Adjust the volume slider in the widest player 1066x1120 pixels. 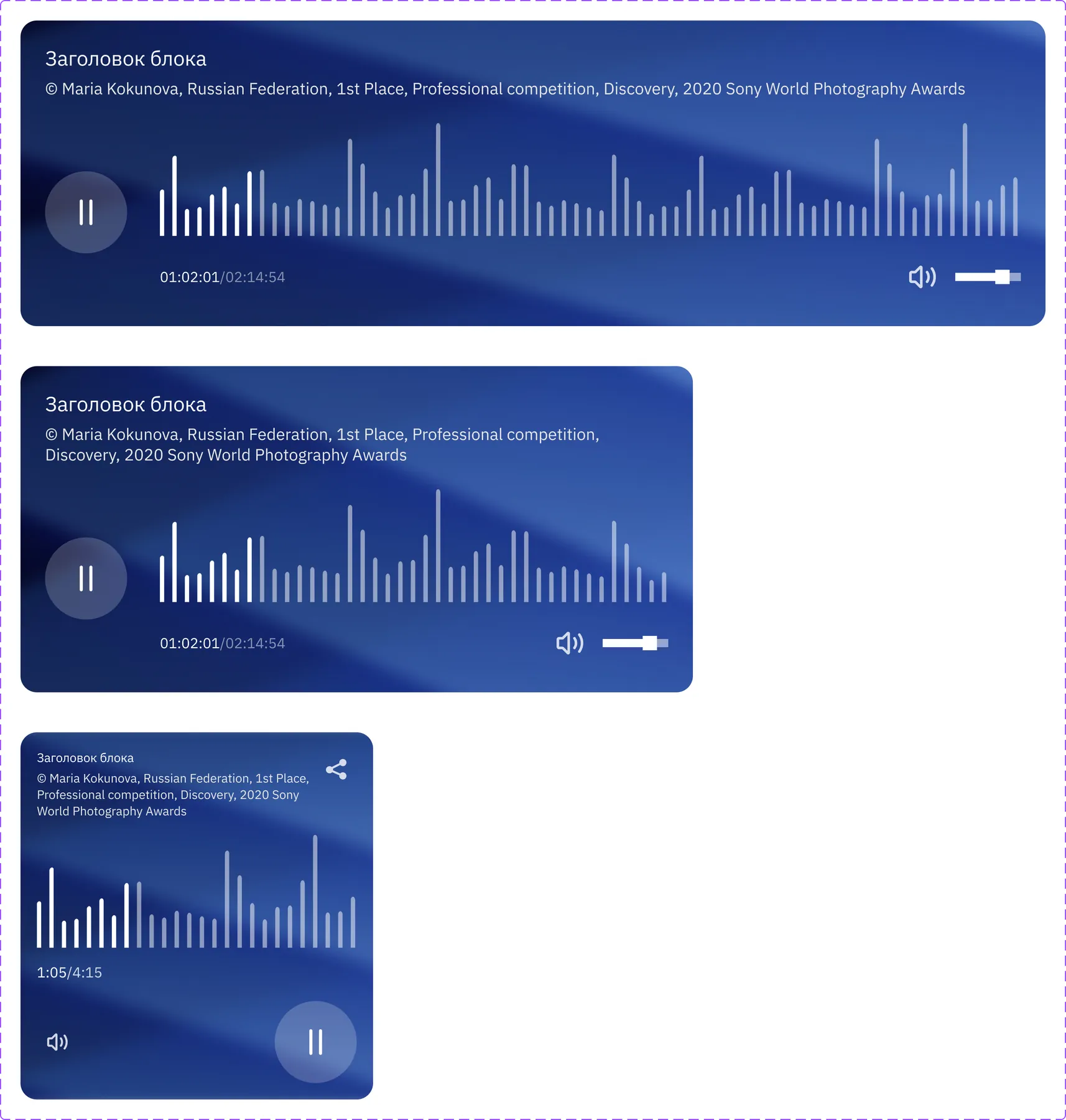coord(988,277)
